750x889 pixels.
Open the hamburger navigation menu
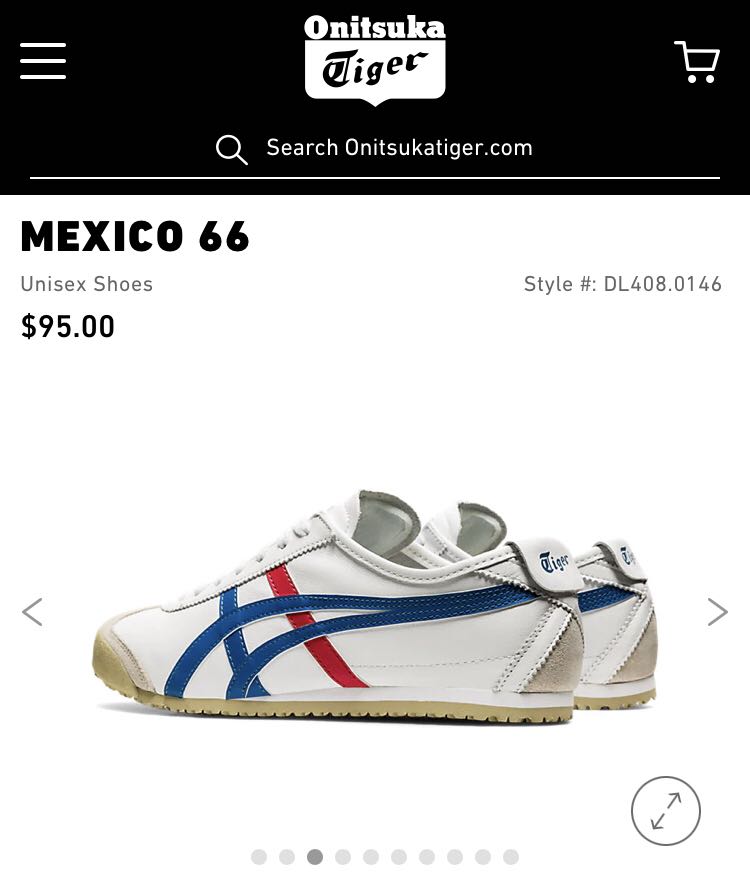click(43, 61)
